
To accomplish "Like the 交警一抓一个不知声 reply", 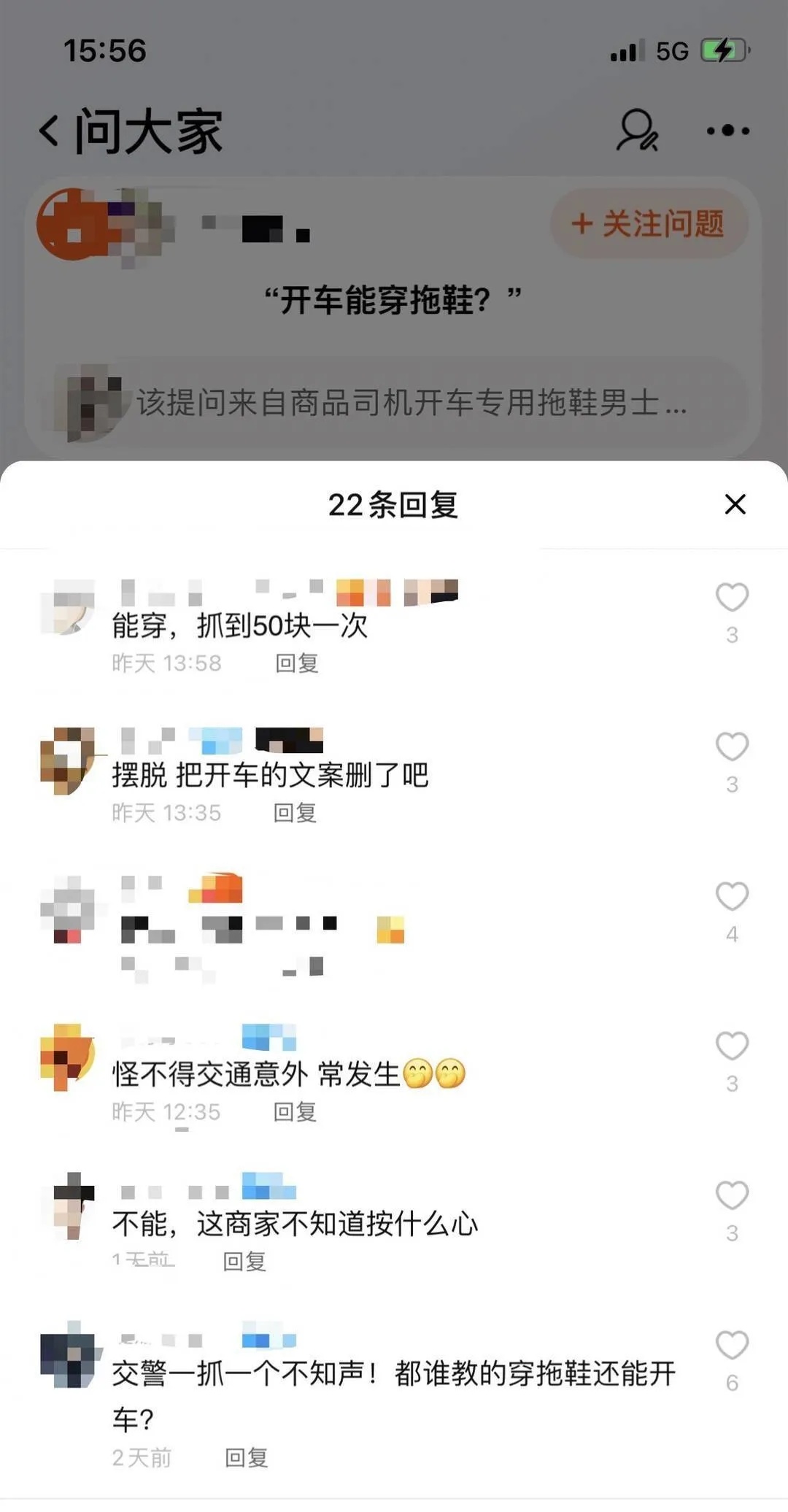I will point(732,1345).
